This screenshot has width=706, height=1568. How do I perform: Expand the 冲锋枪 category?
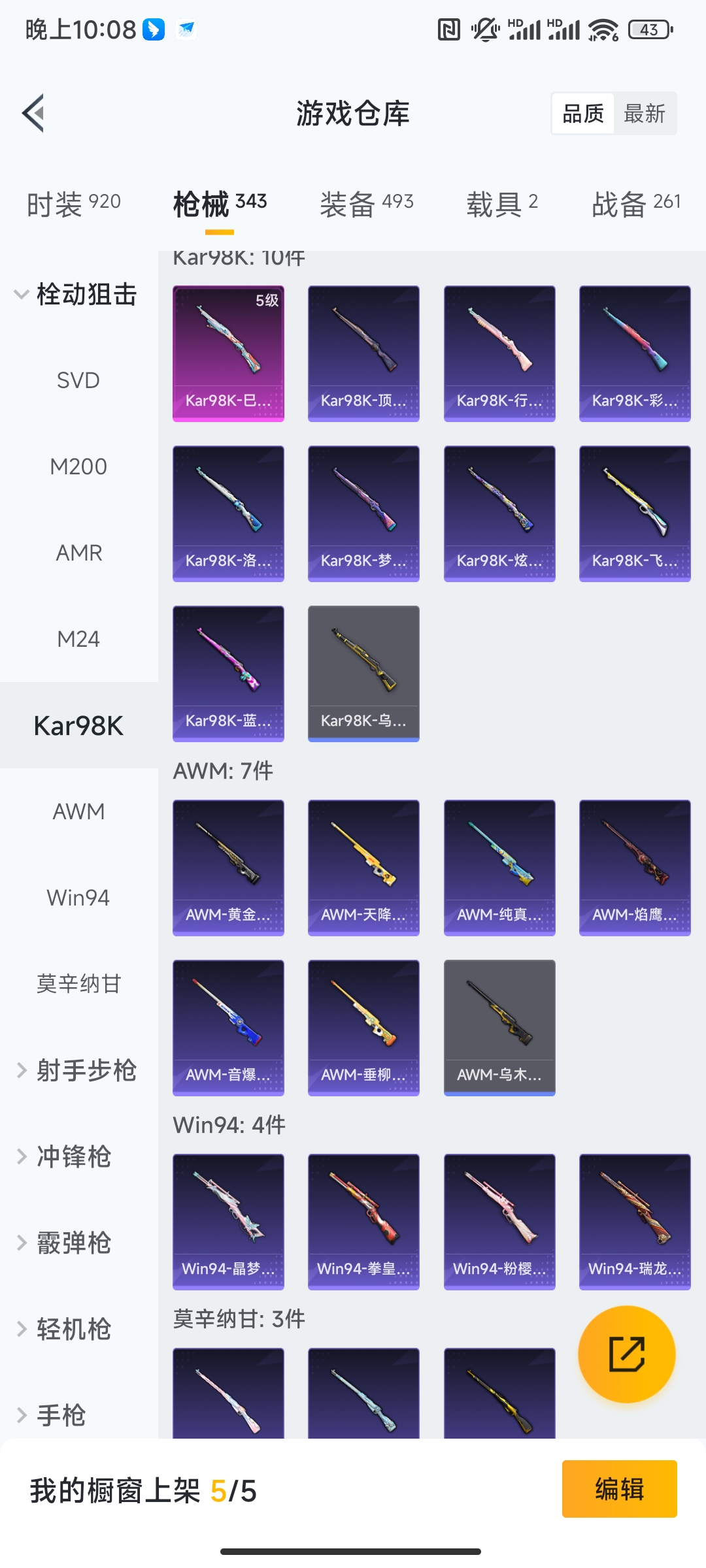72,1156
